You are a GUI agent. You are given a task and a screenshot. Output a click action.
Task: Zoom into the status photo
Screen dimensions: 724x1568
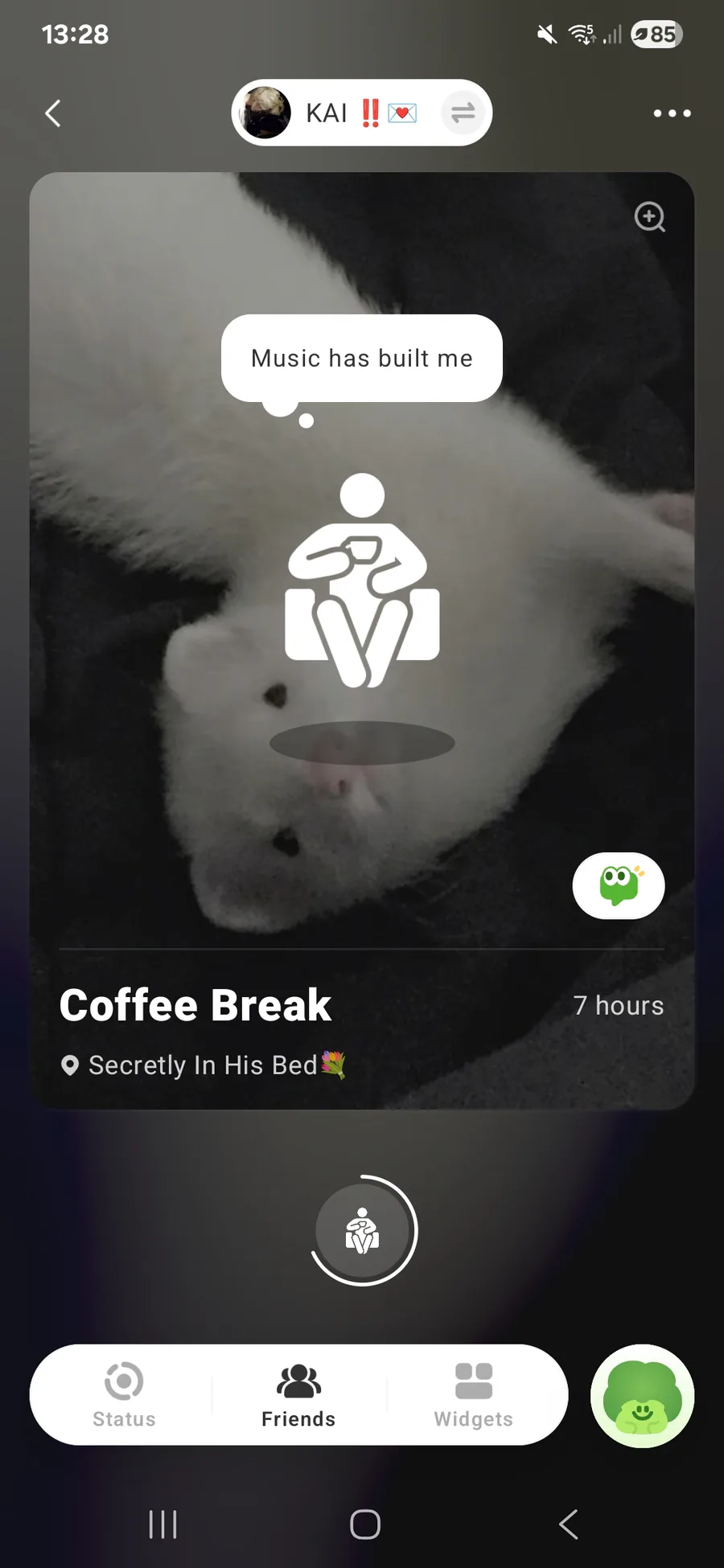[x=650, y=217]
